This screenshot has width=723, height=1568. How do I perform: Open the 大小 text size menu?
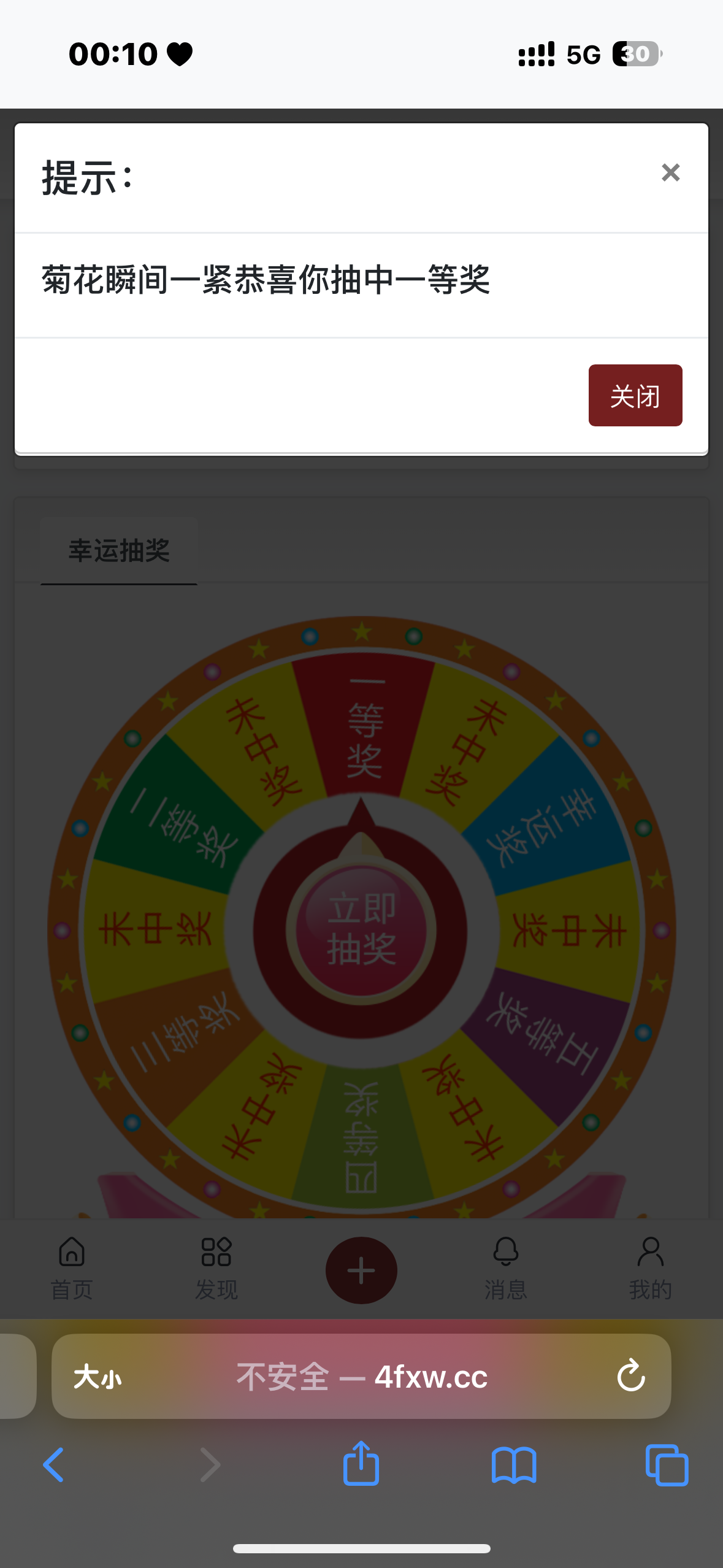[98, 1377]
